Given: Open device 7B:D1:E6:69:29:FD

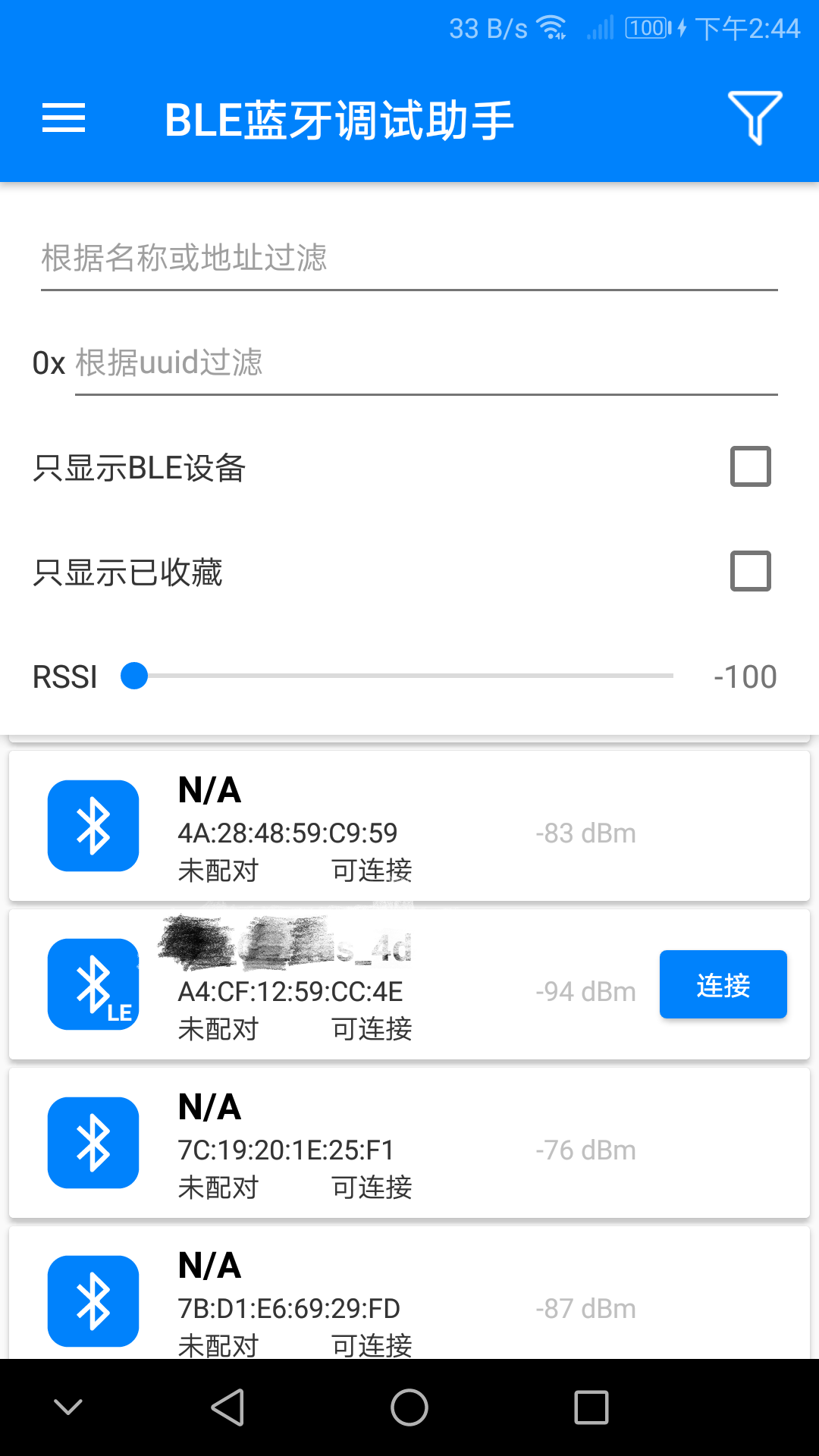Looking at the screenshot, I should (409, 1293).
